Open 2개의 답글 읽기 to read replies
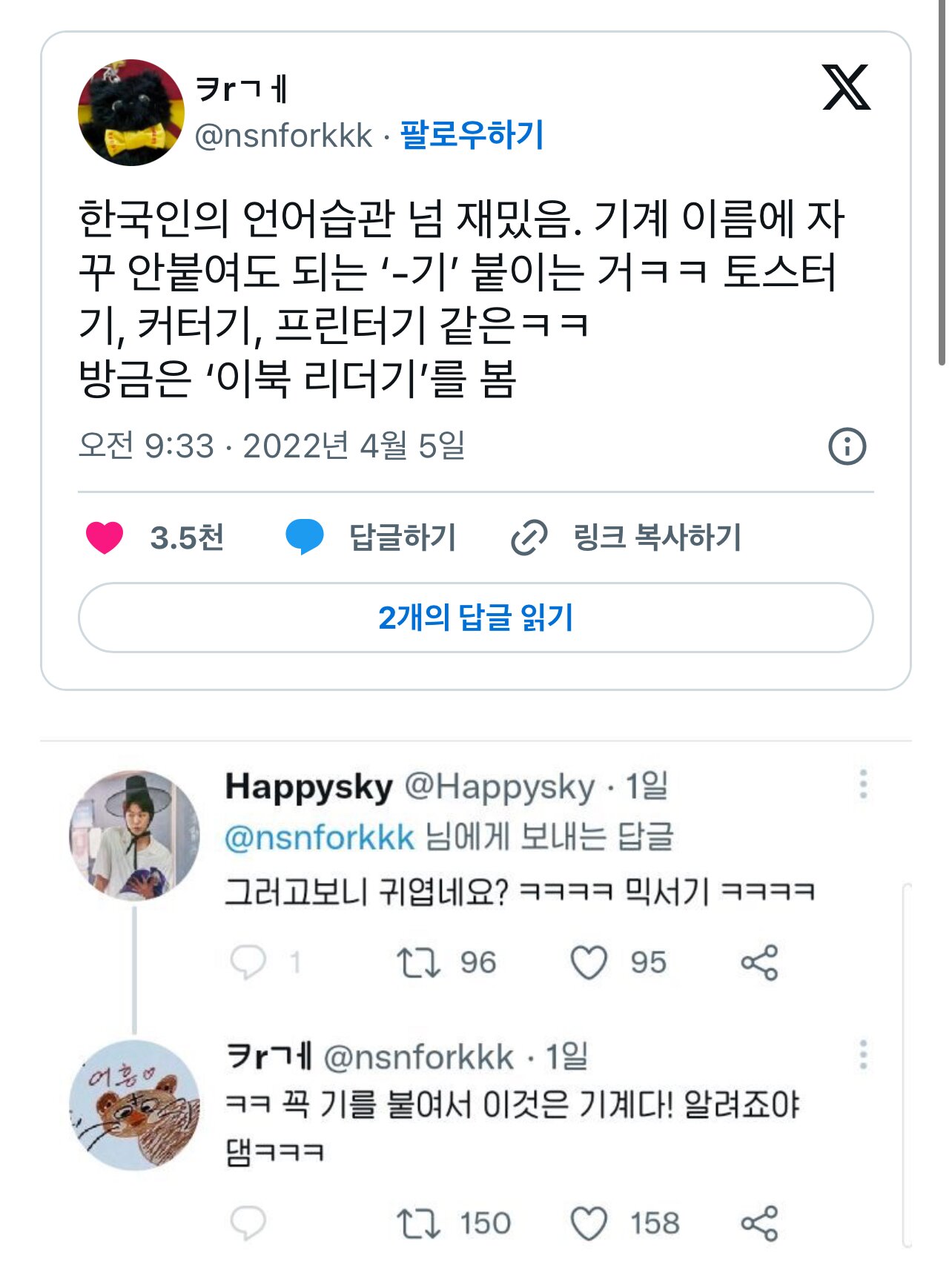 point(475,618)
